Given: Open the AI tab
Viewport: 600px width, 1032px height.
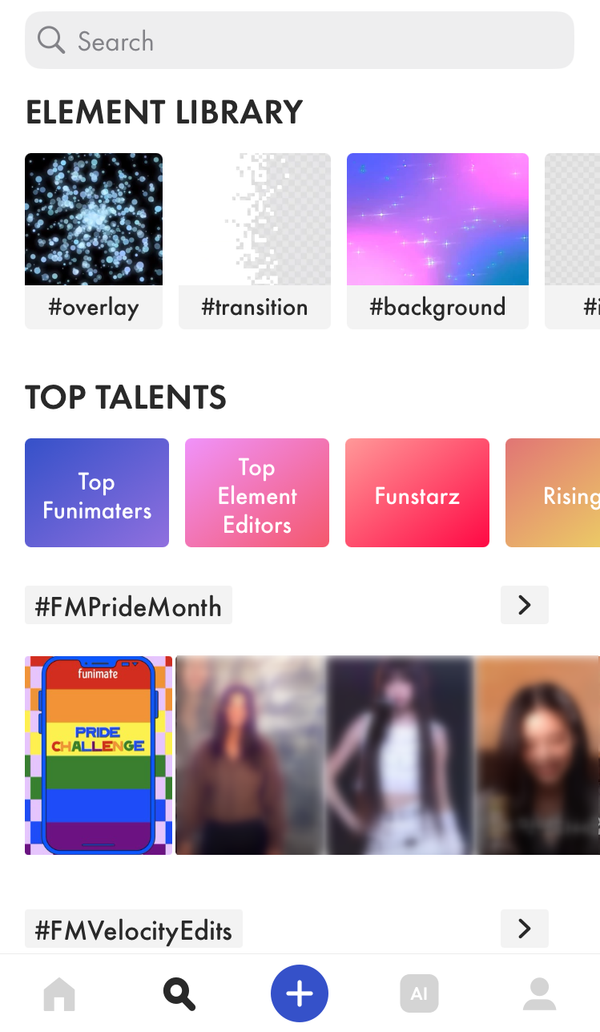Looking at the screenshot, I should coord(419,994).
